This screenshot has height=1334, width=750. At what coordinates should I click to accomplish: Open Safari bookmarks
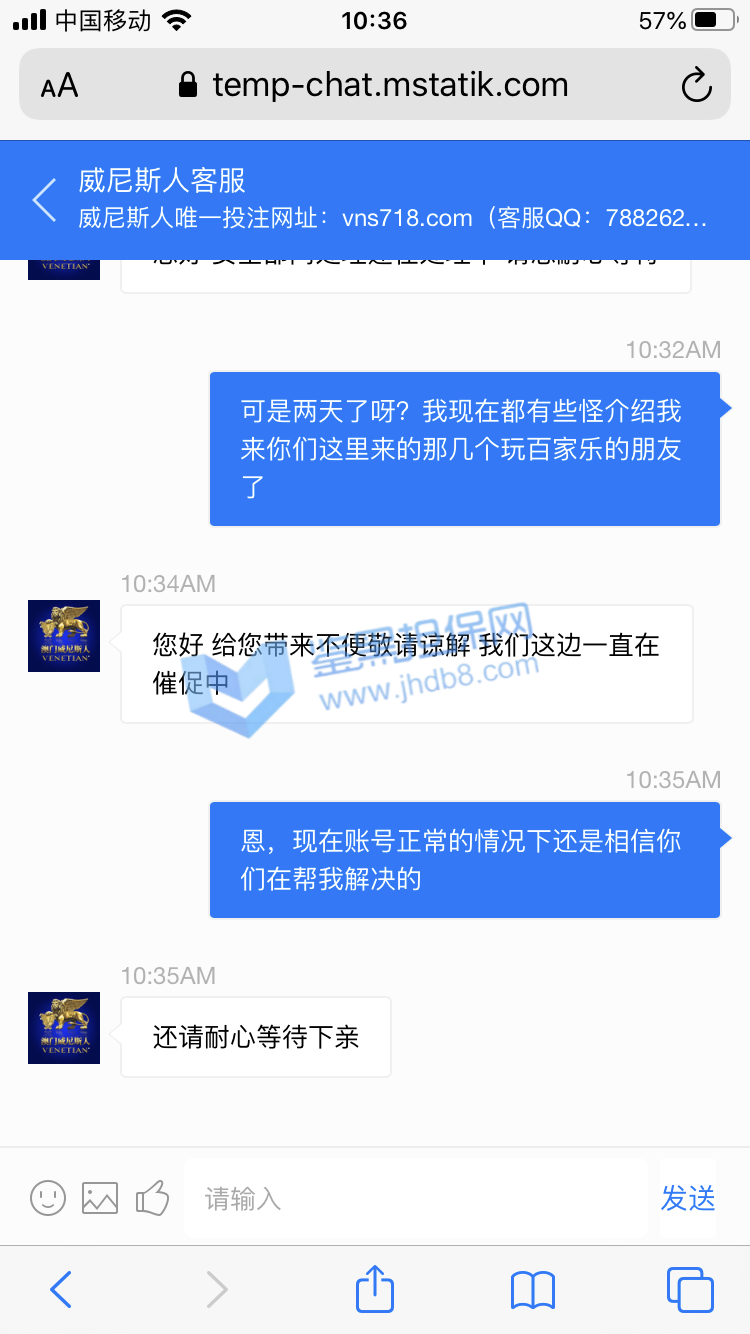532,1289
